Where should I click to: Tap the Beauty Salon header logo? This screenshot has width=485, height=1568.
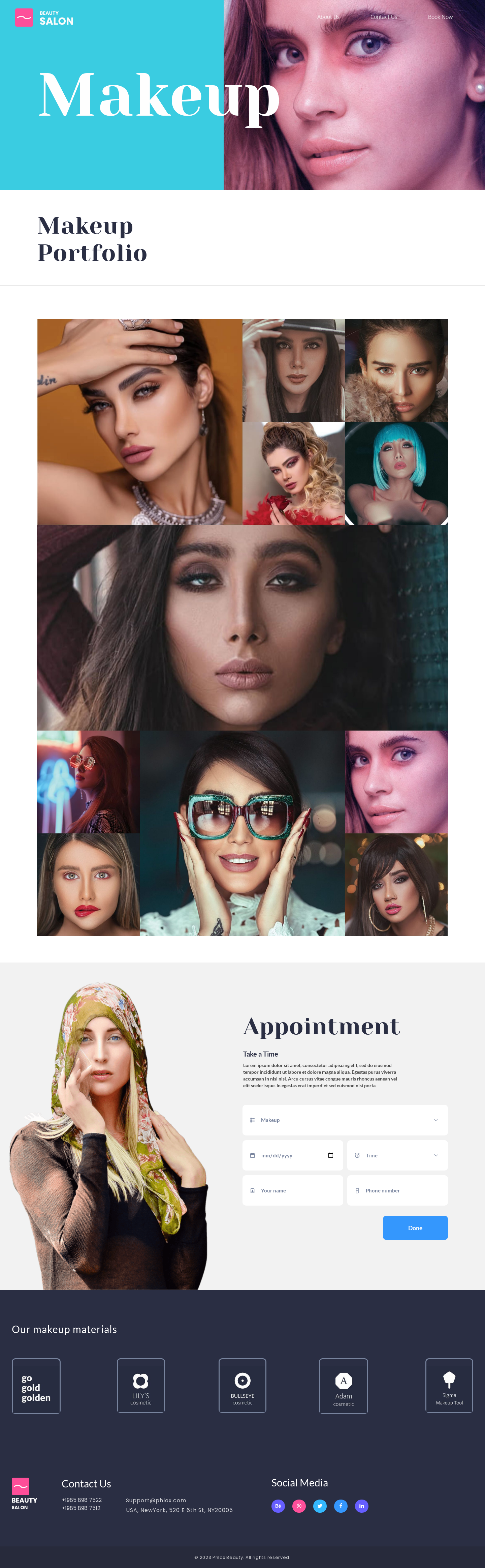pos(44,18)
